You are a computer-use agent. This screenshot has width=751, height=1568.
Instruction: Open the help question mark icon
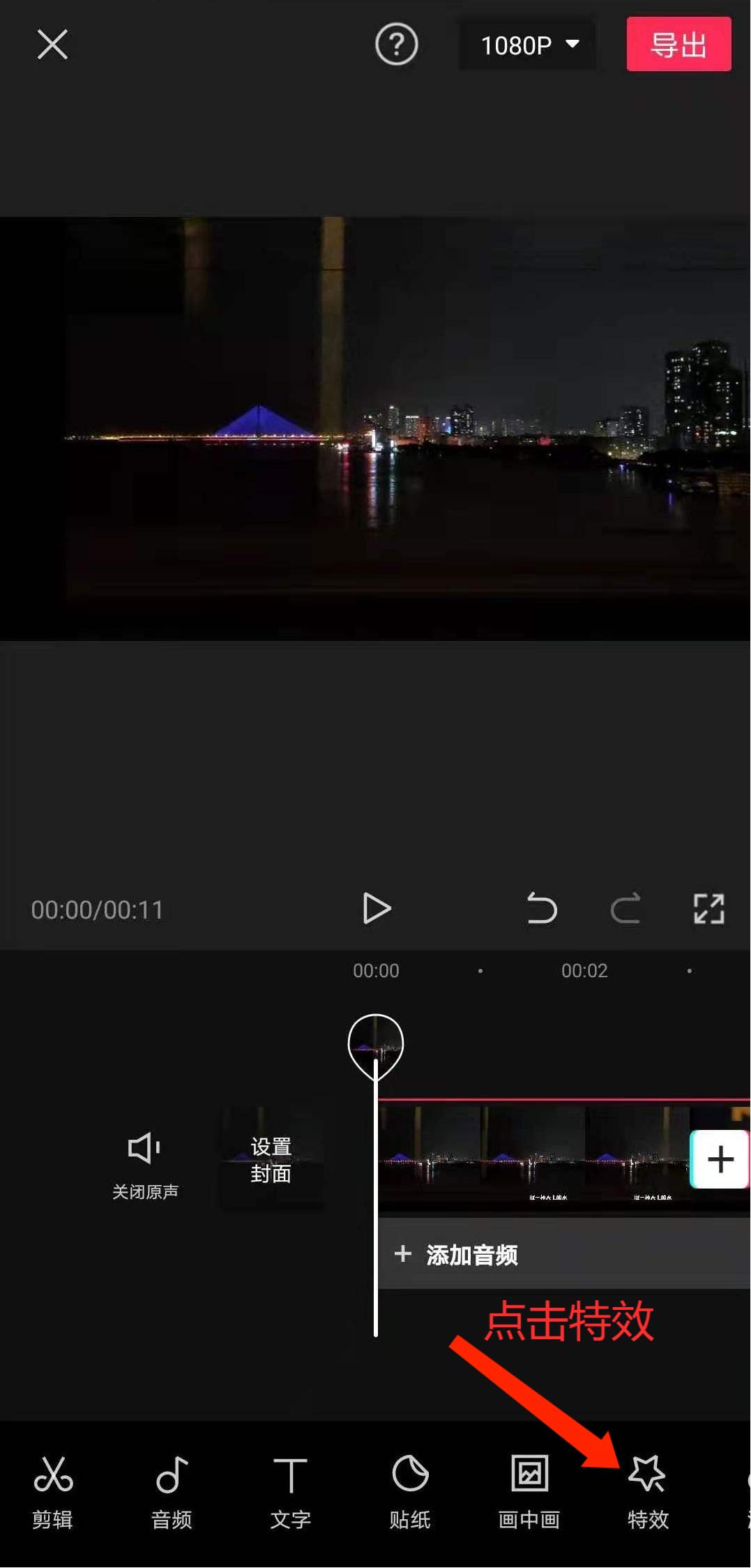(396, 44)
